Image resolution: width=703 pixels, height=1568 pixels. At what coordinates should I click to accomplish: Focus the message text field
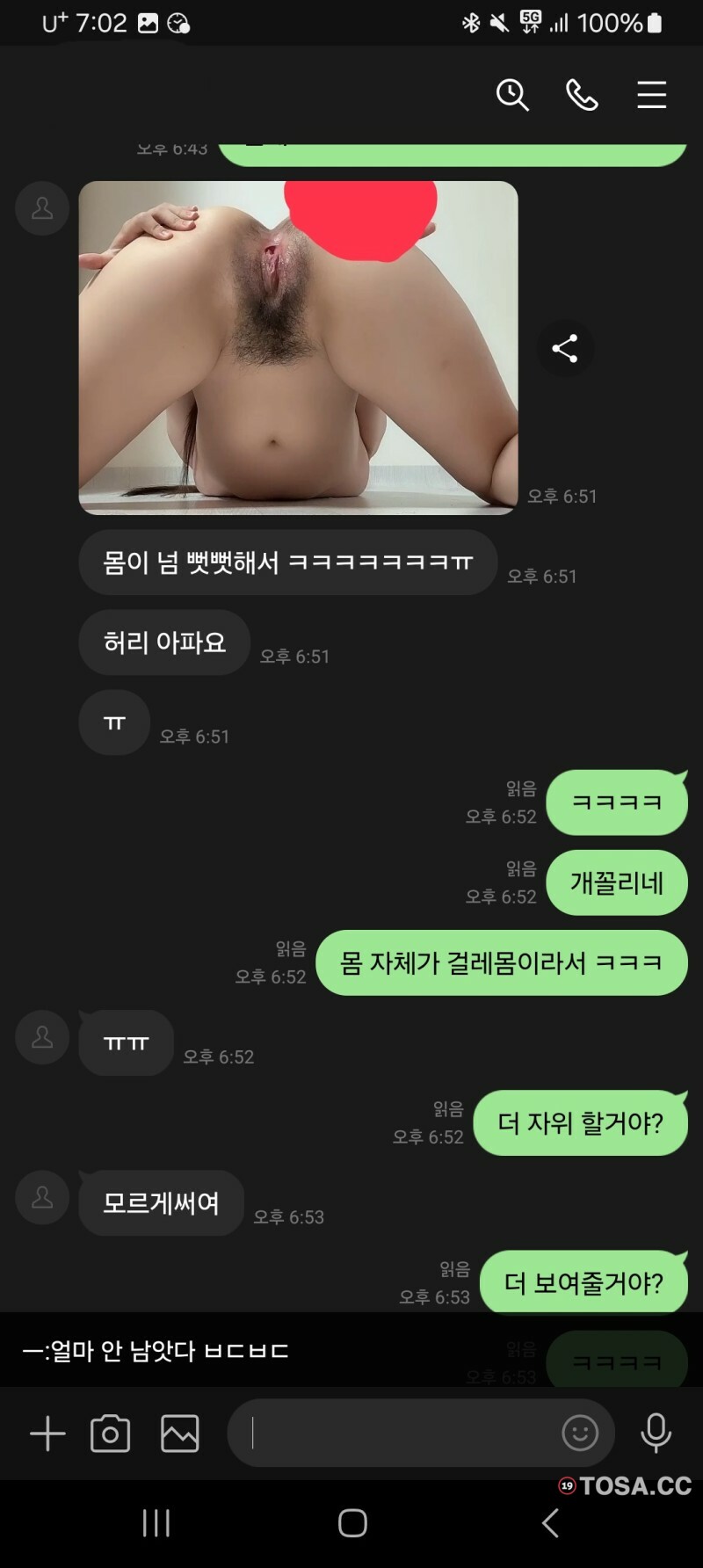pyautogui.click(x=395, y=1434)
